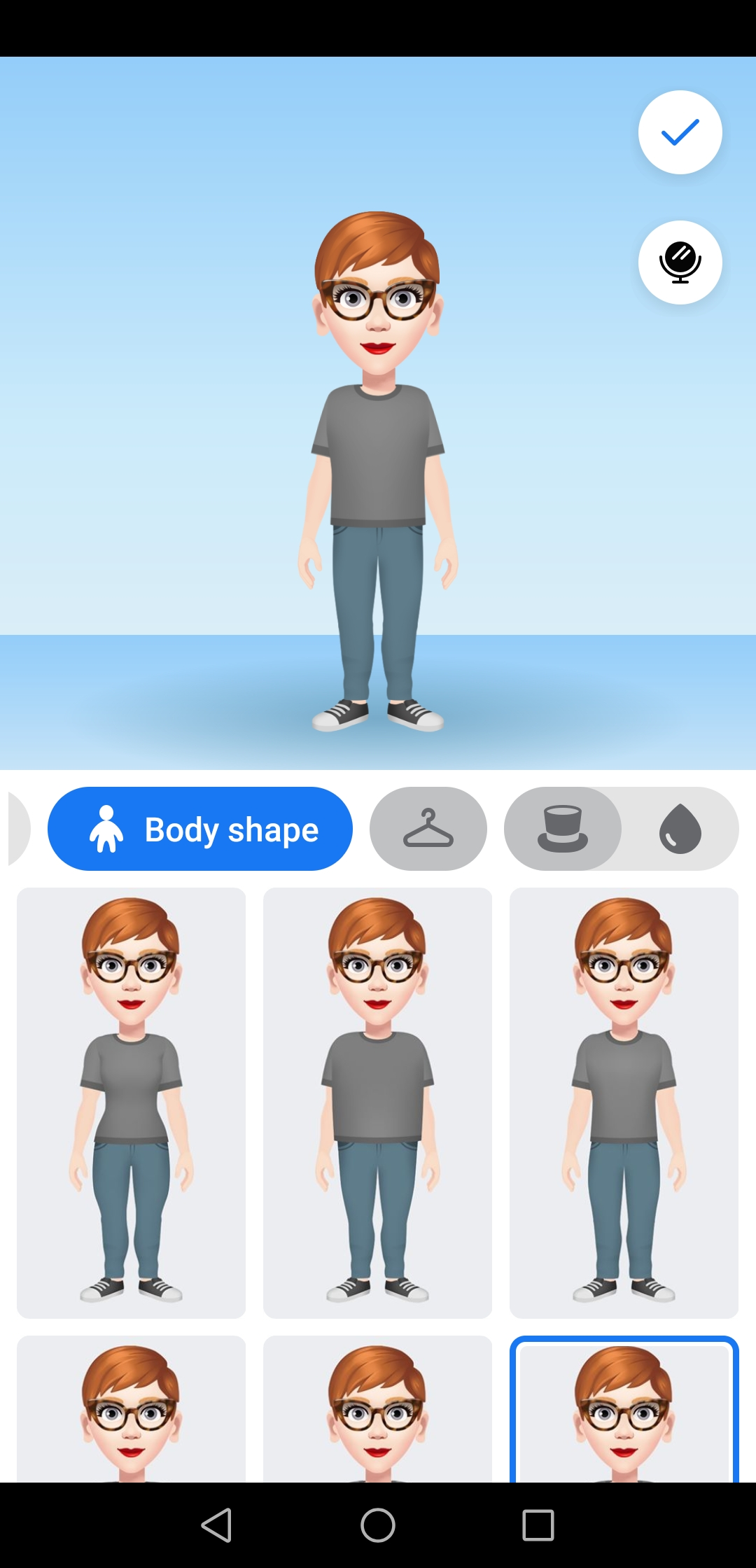Return to the home screen
The width and height of the screenshot is (756, 1568).
pos(378,1525)
